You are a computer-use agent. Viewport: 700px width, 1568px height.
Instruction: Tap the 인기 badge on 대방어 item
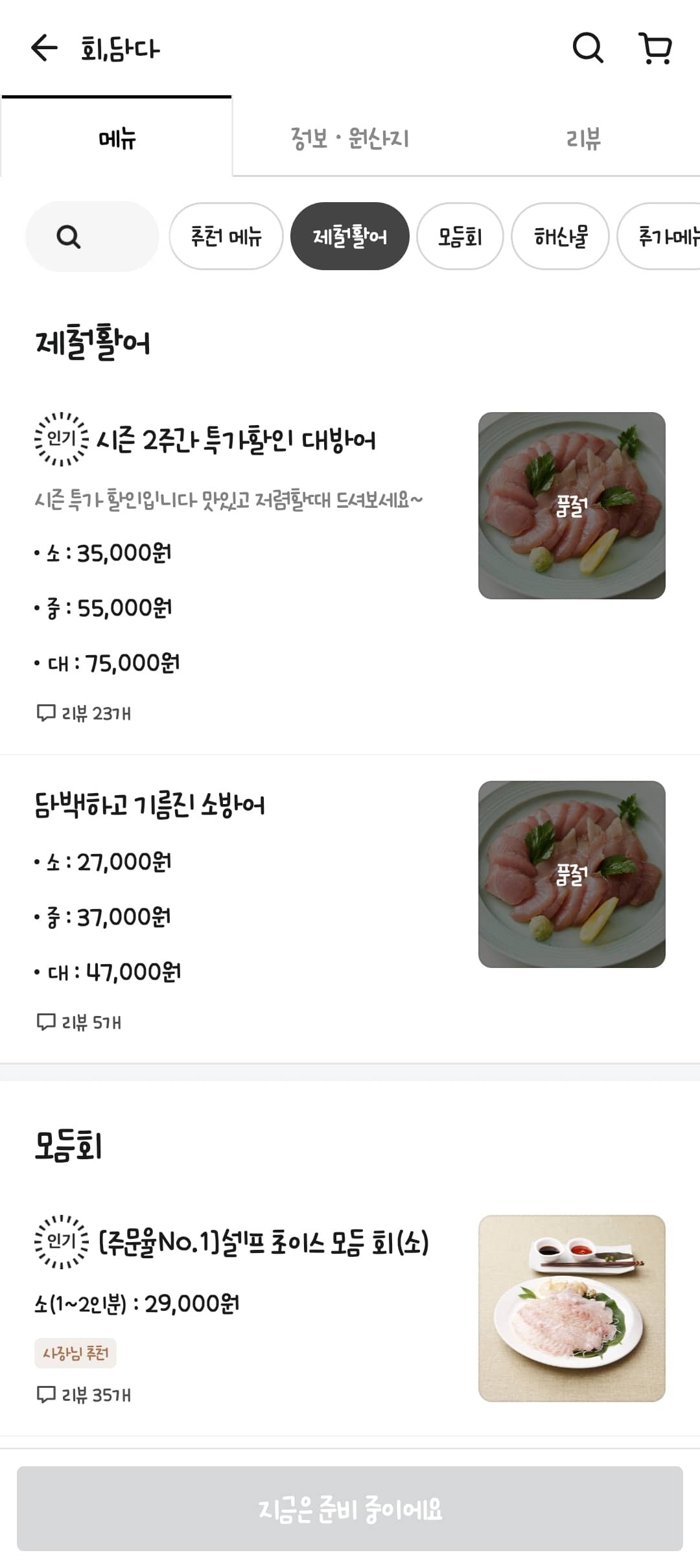(62, 439)
